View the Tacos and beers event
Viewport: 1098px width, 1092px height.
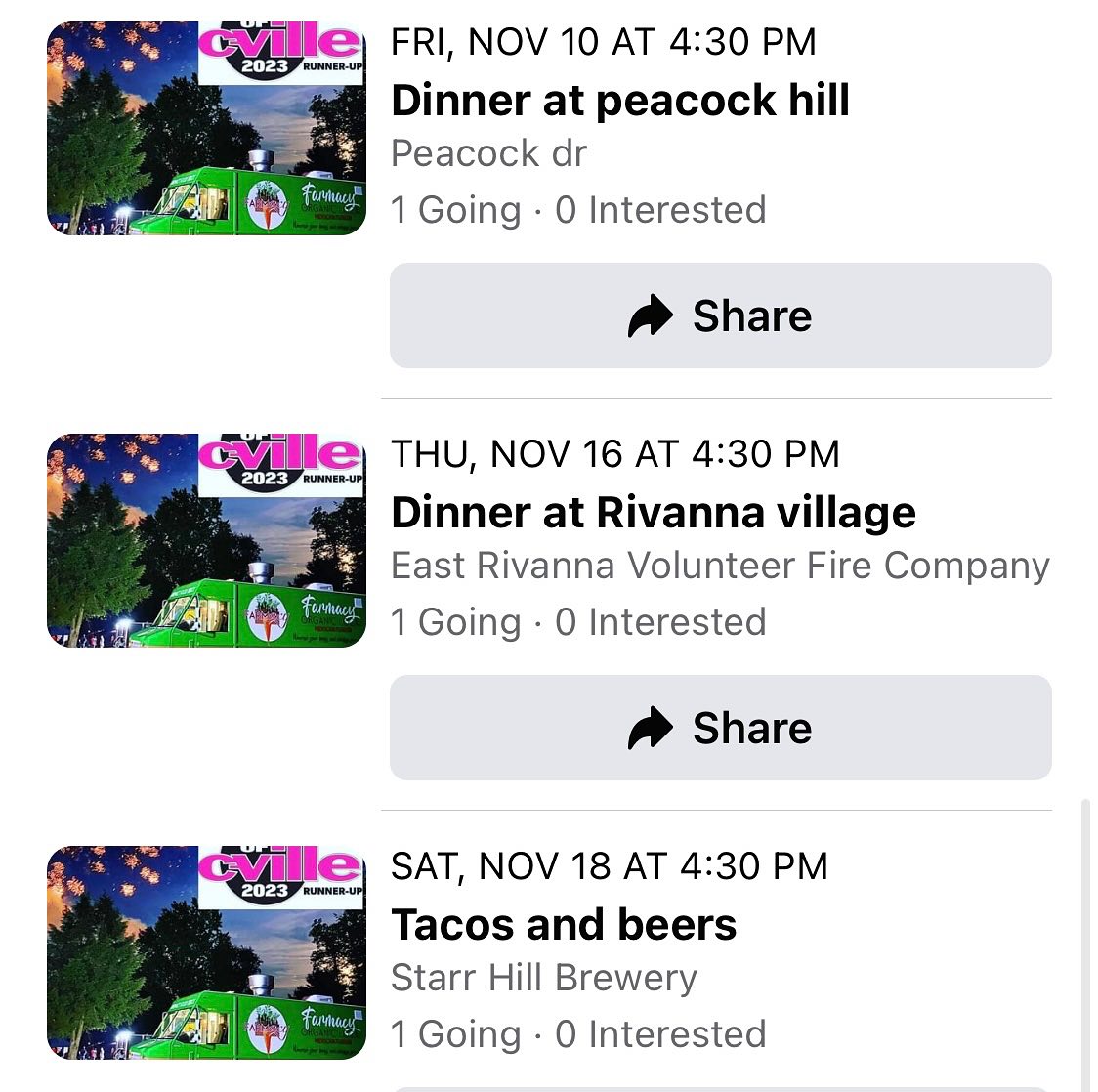pyautogui.click(x=564, y=925)
